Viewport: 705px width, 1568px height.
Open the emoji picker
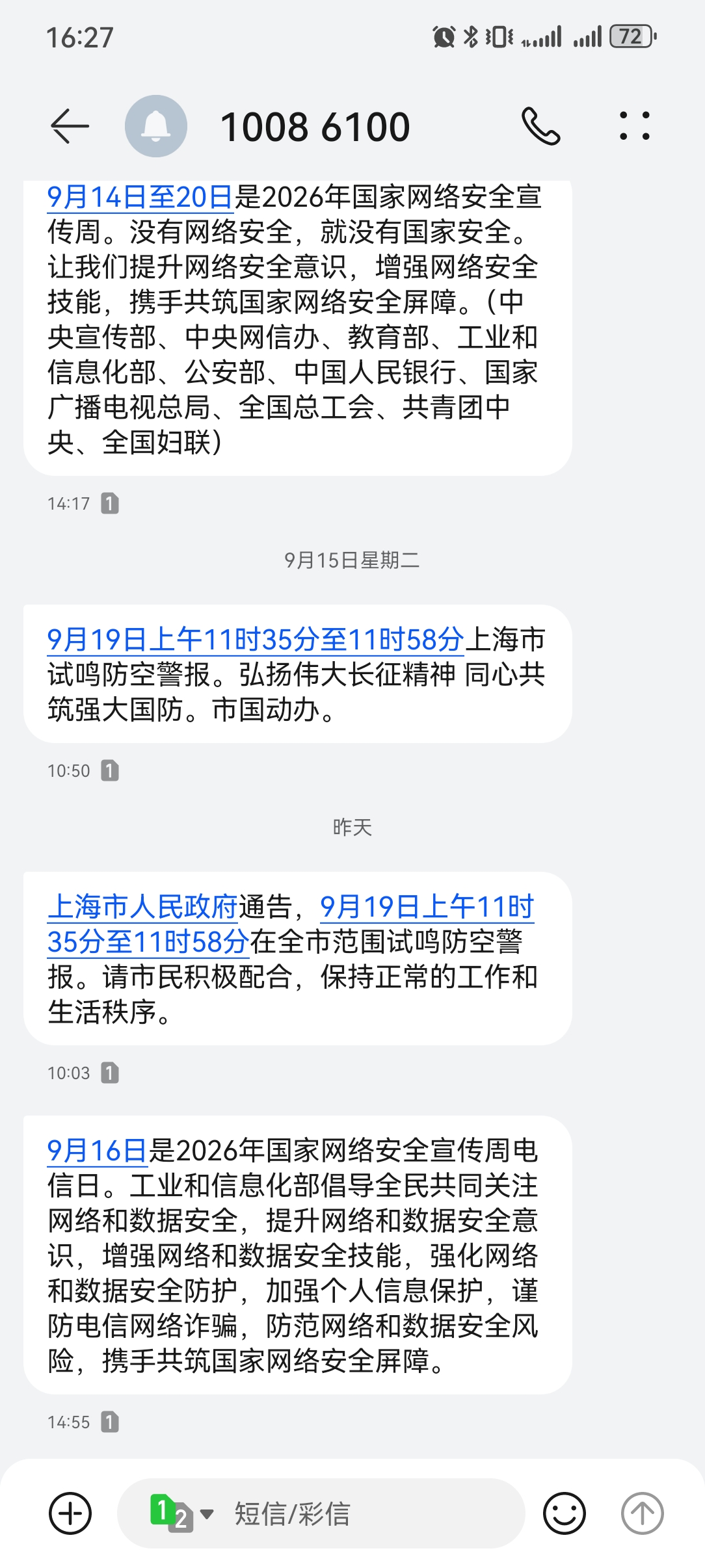pyautogui.click(x=565, y=1513)
